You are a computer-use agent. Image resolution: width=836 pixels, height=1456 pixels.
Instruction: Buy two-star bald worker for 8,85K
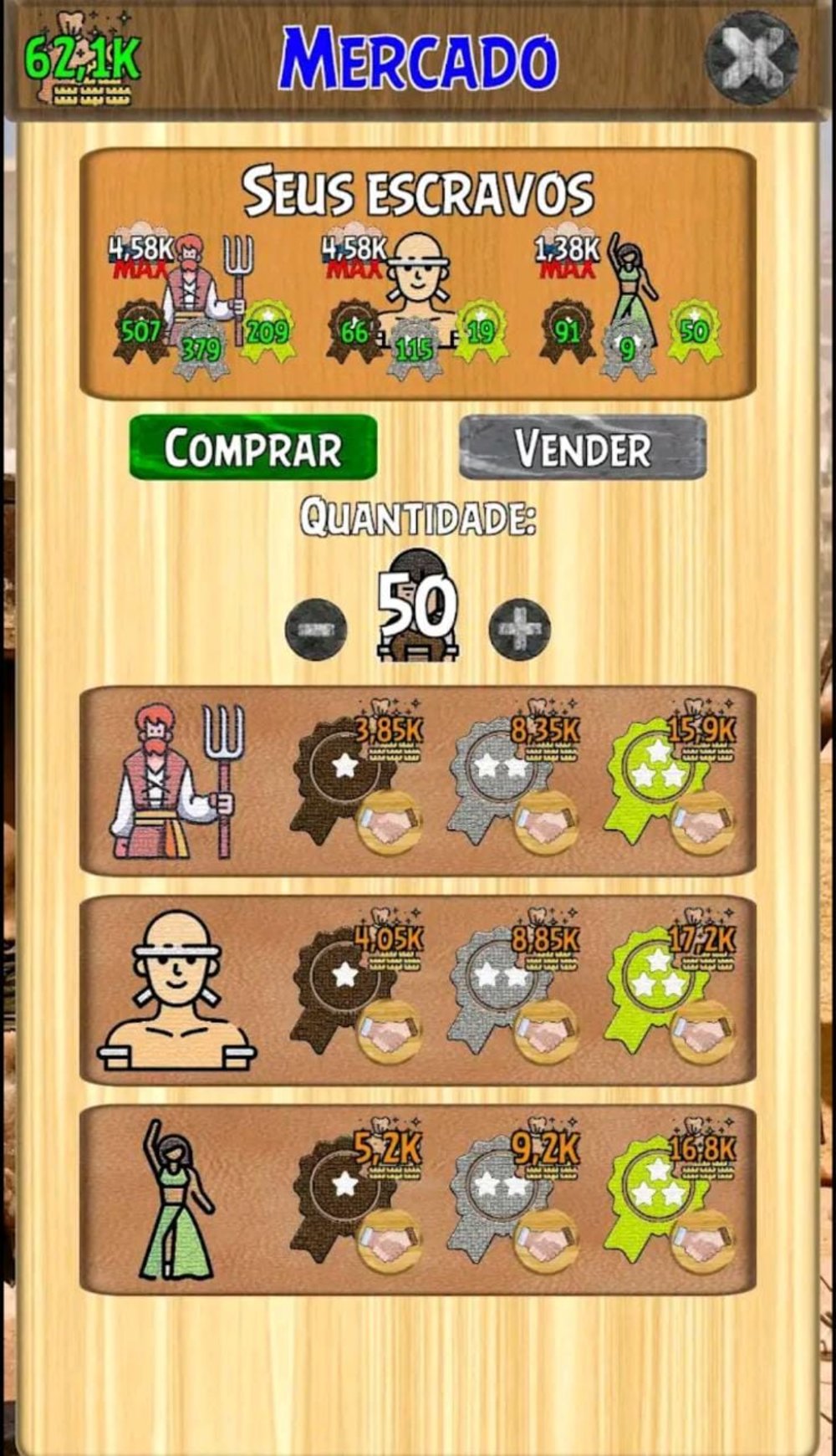(544, 1035)
